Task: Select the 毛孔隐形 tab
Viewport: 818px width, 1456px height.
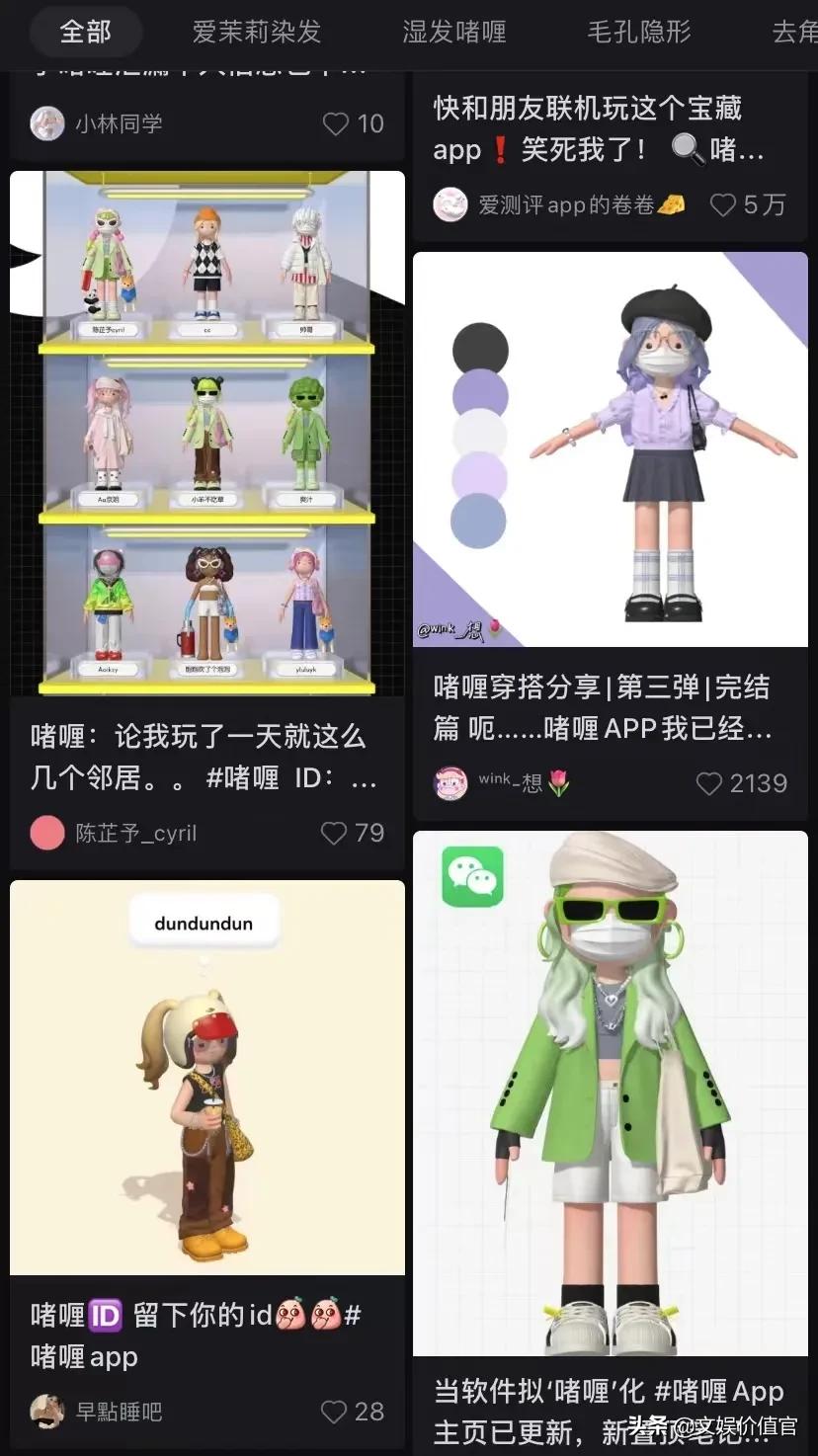Action: click(x=637, y=31)
